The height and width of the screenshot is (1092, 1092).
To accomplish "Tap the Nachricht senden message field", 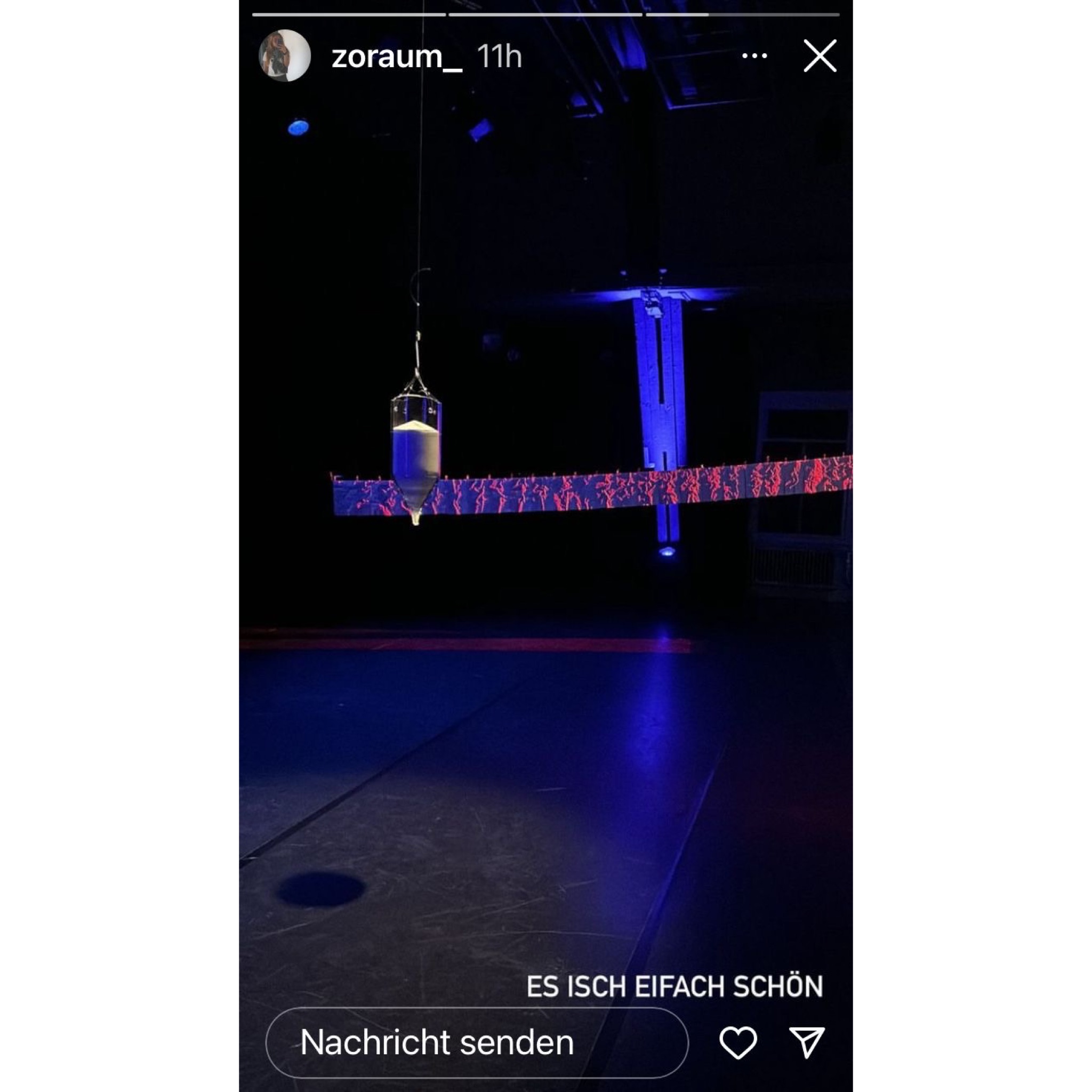I will coord(477,1042).
